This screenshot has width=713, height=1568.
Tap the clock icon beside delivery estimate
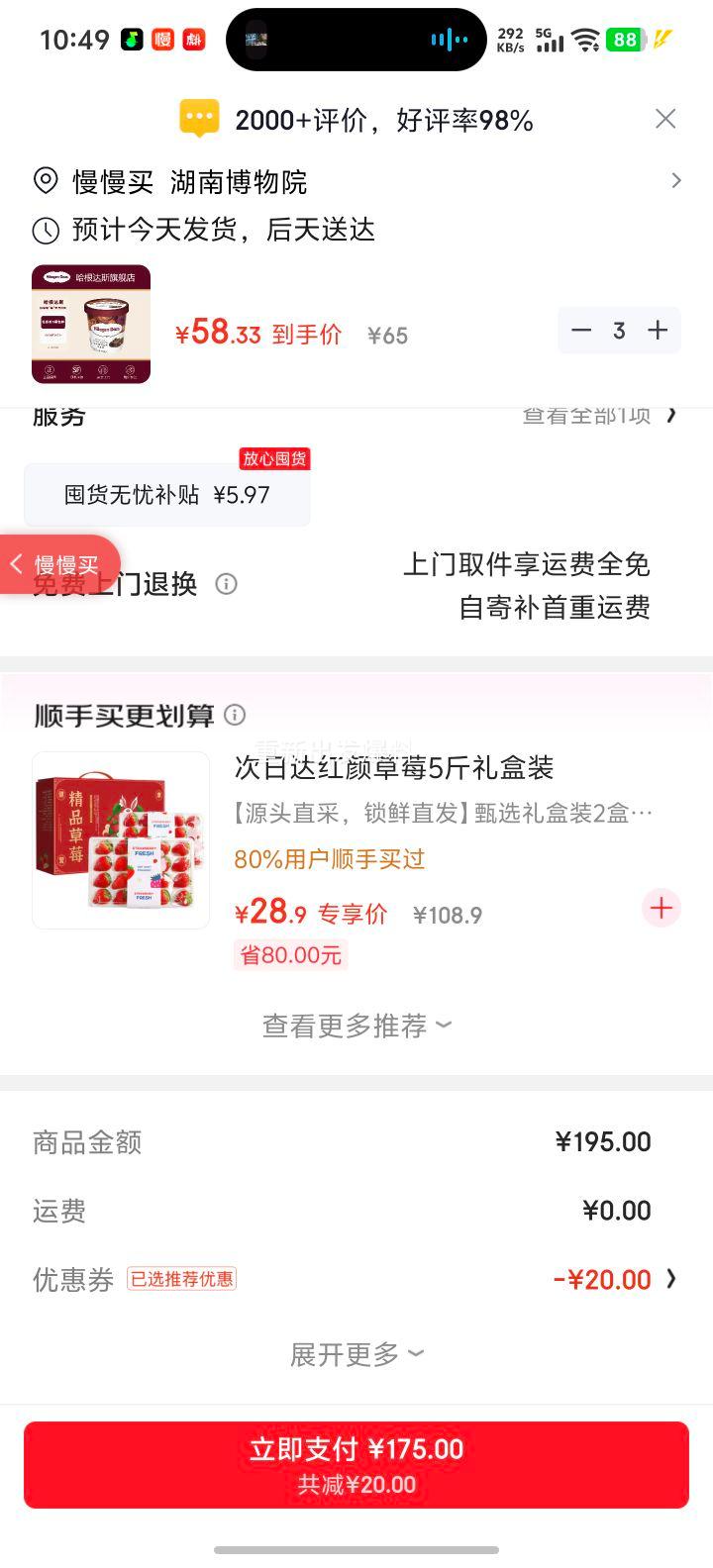tap(44, 230)
